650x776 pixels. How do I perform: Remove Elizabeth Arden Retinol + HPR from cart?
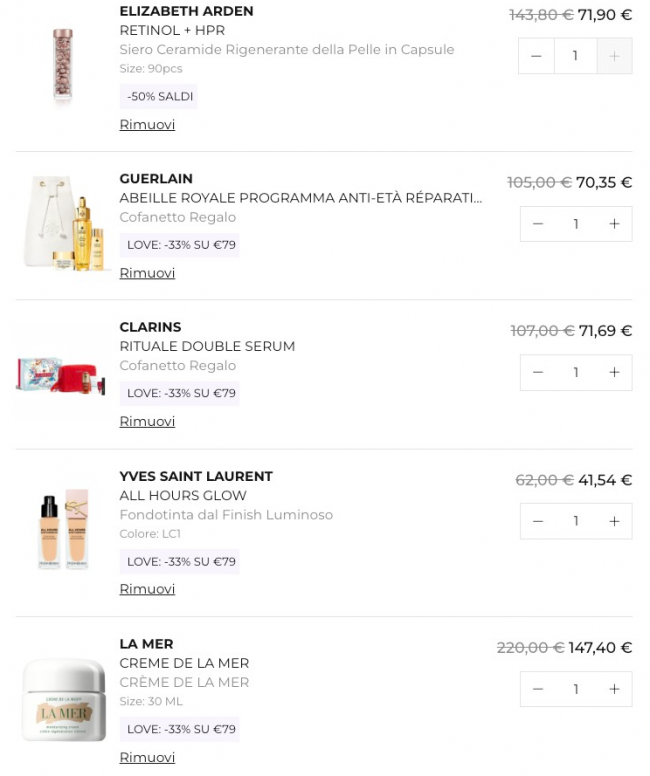coord(147,125)
